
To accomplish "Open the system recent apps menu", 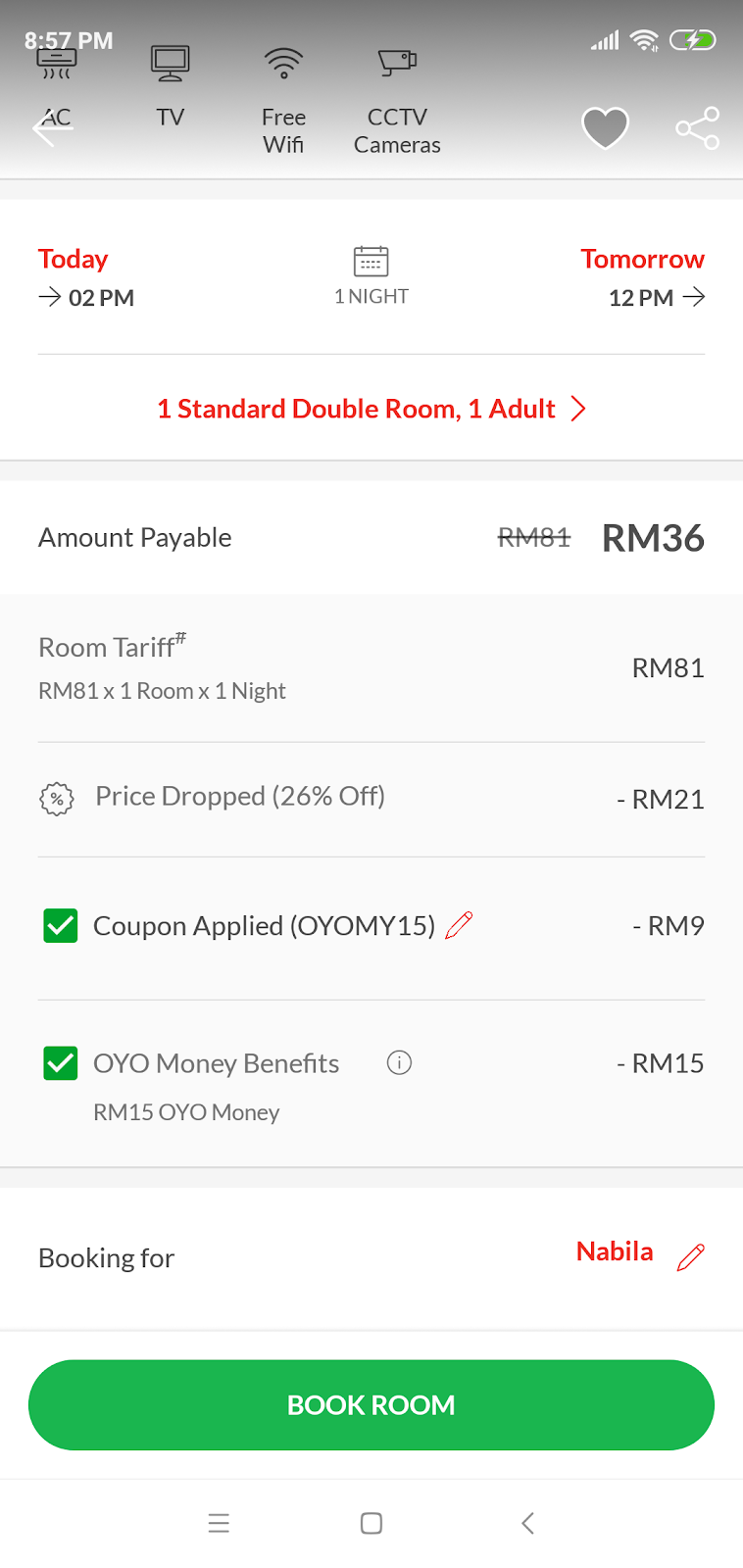I will (x=219, y=1523).
